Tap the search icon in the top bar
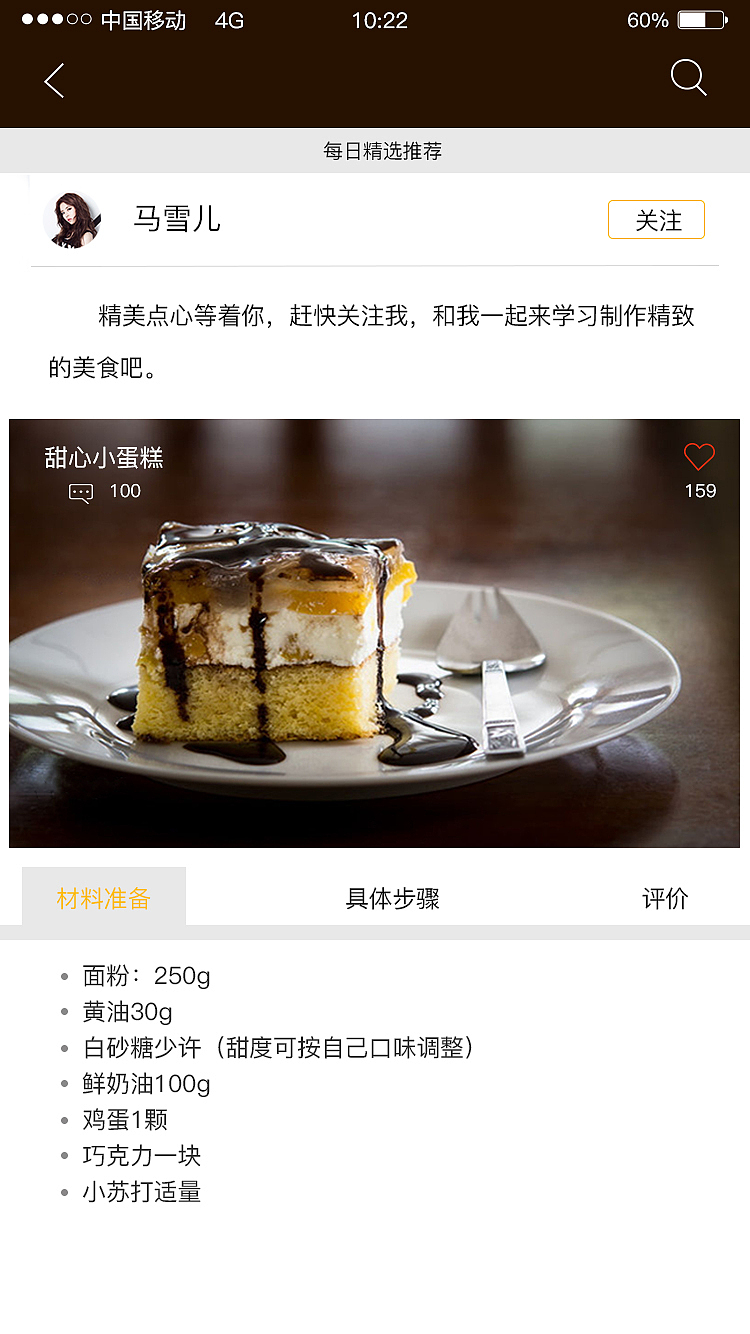Image resolution: width=750 pixels, height=1334 pixels. [x=688, y=77]
